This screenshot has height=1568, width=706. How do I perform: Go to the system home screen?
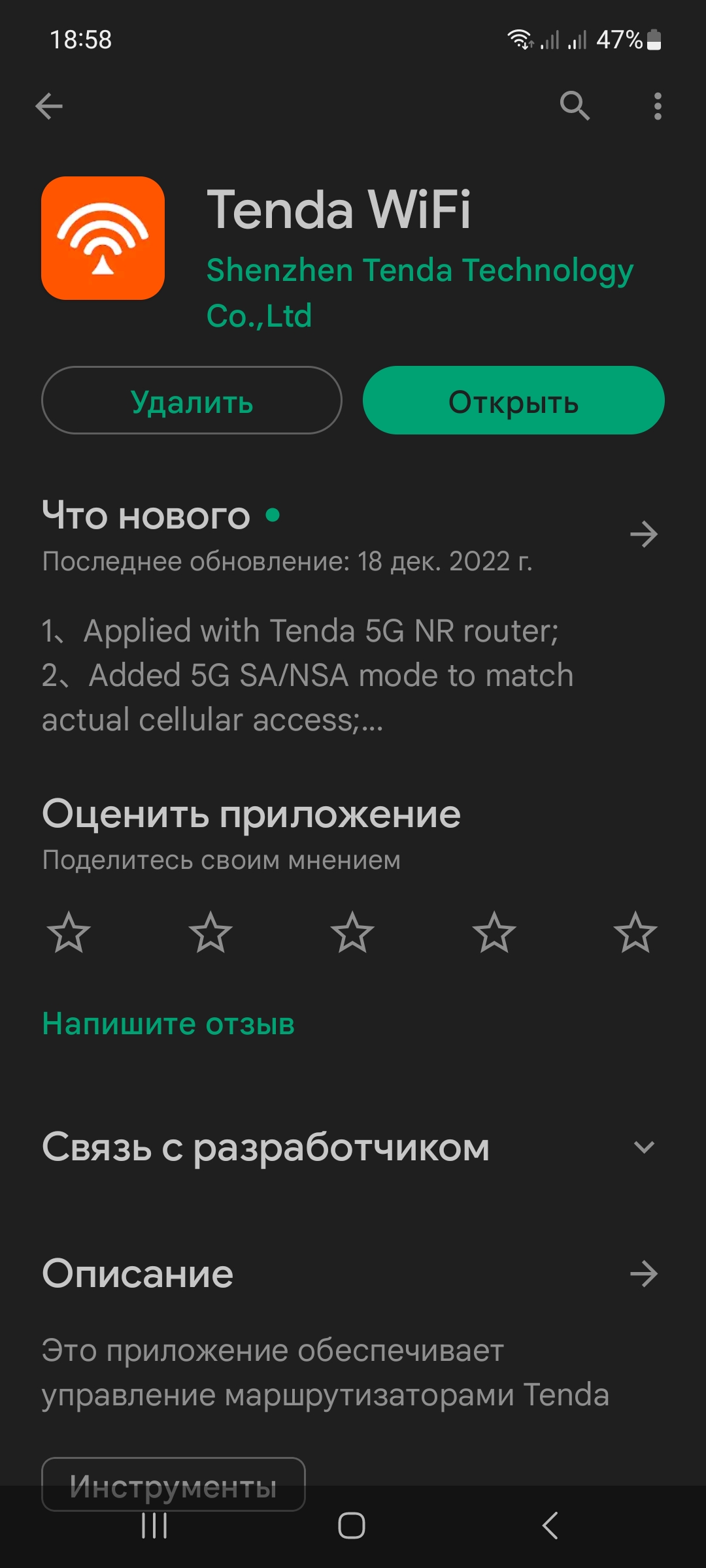coord(352,1526)
